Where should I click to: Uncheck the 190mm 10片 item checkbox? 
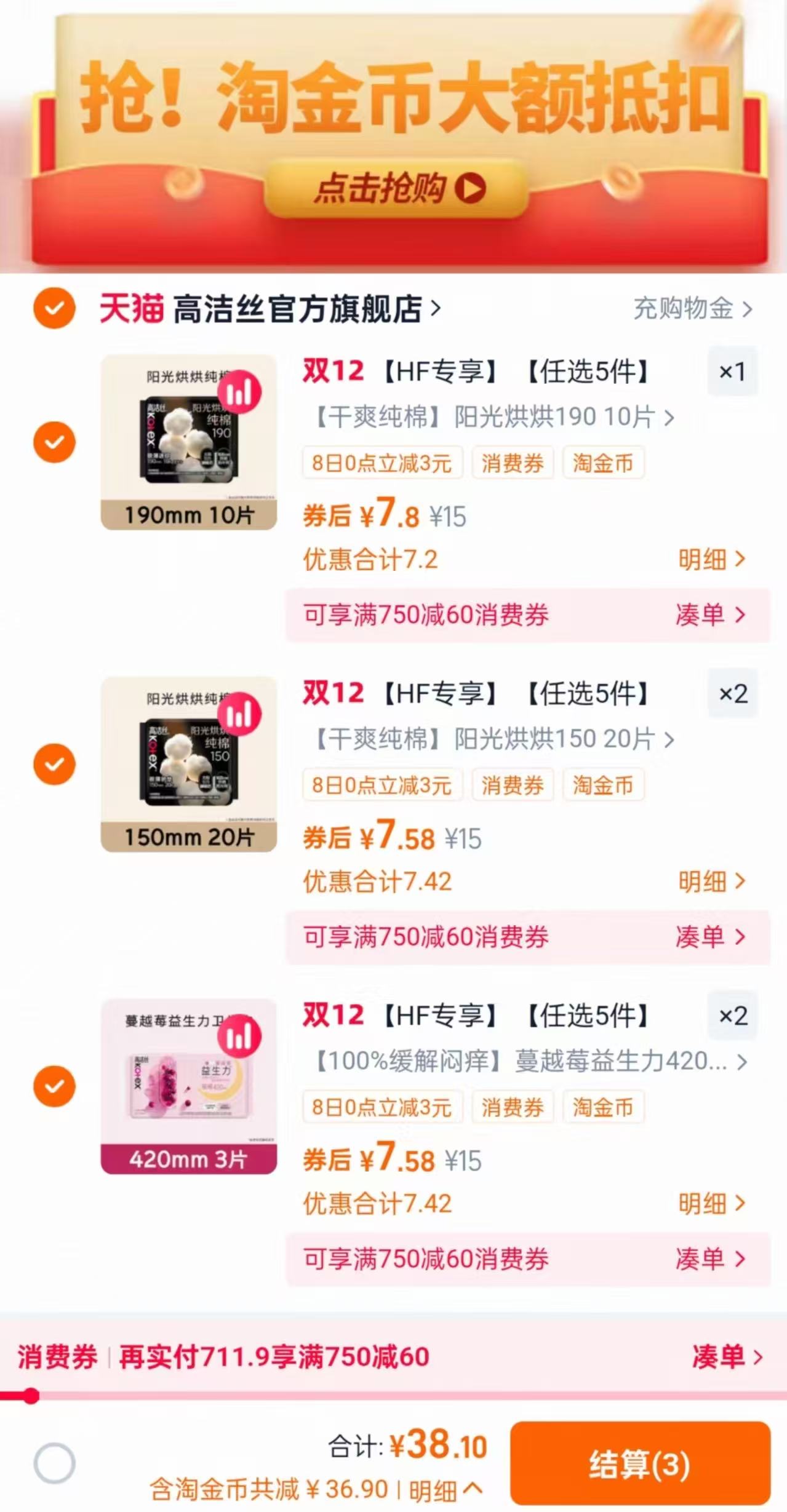tap(54, 440)
